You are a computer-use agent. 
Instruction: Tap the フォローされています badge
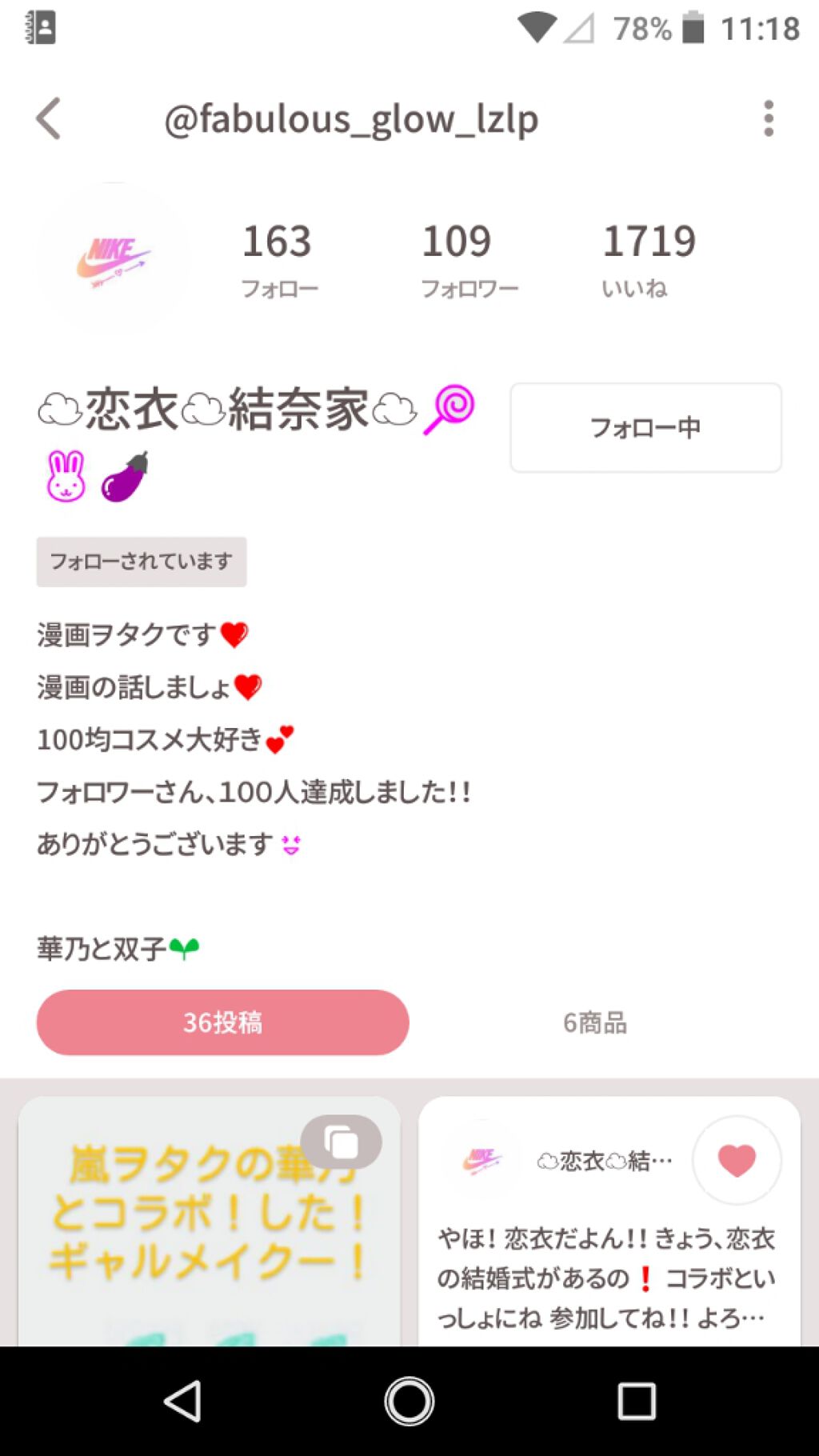tap(142, 562)
